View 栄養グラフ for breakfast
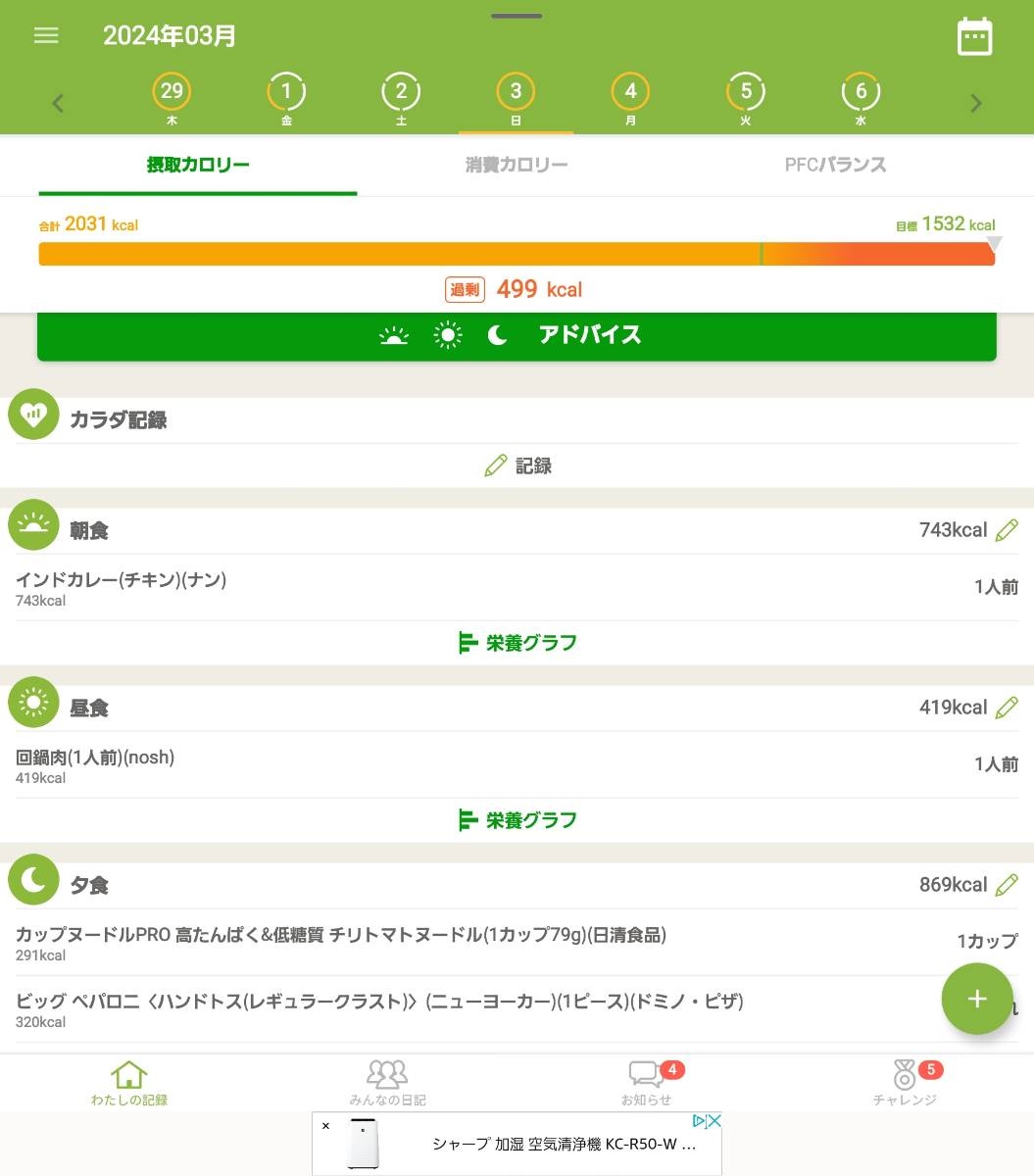The image size is (1034, 1176). [517, 643]
